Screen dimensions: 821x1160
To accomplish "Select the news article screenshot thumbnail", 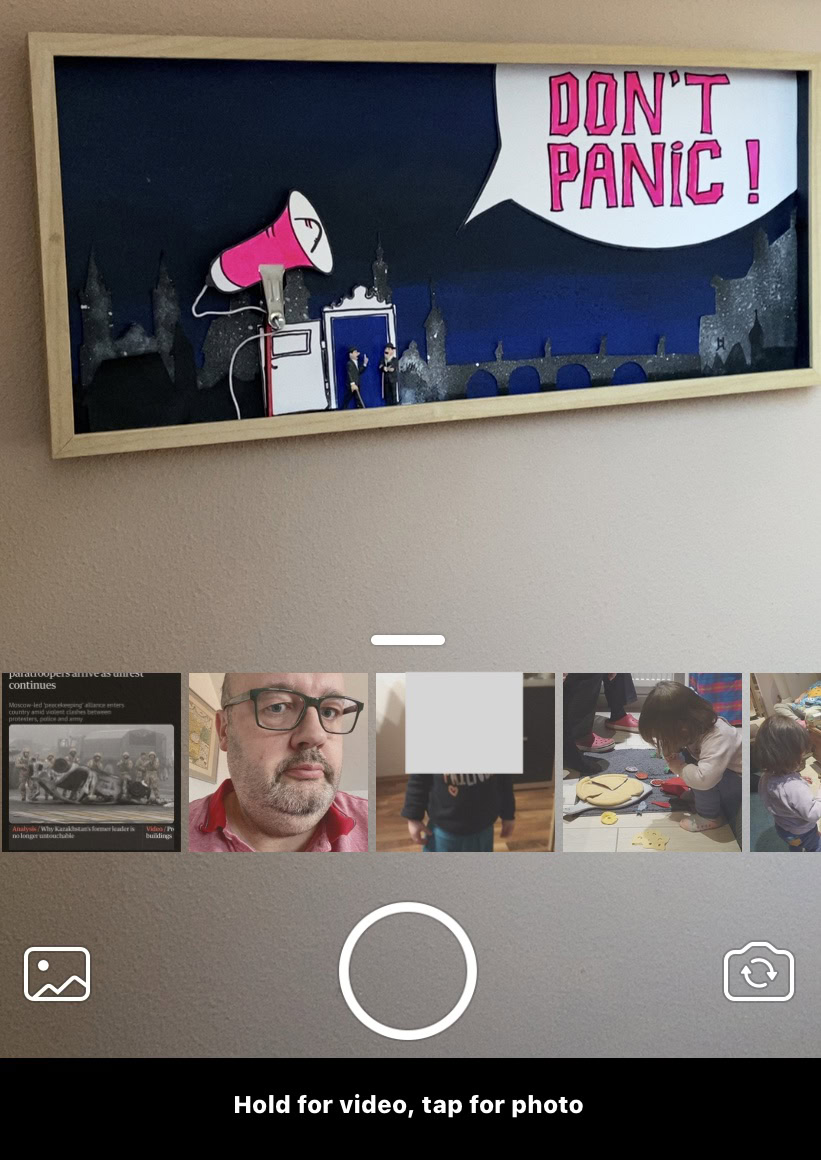I will (91, 762).
